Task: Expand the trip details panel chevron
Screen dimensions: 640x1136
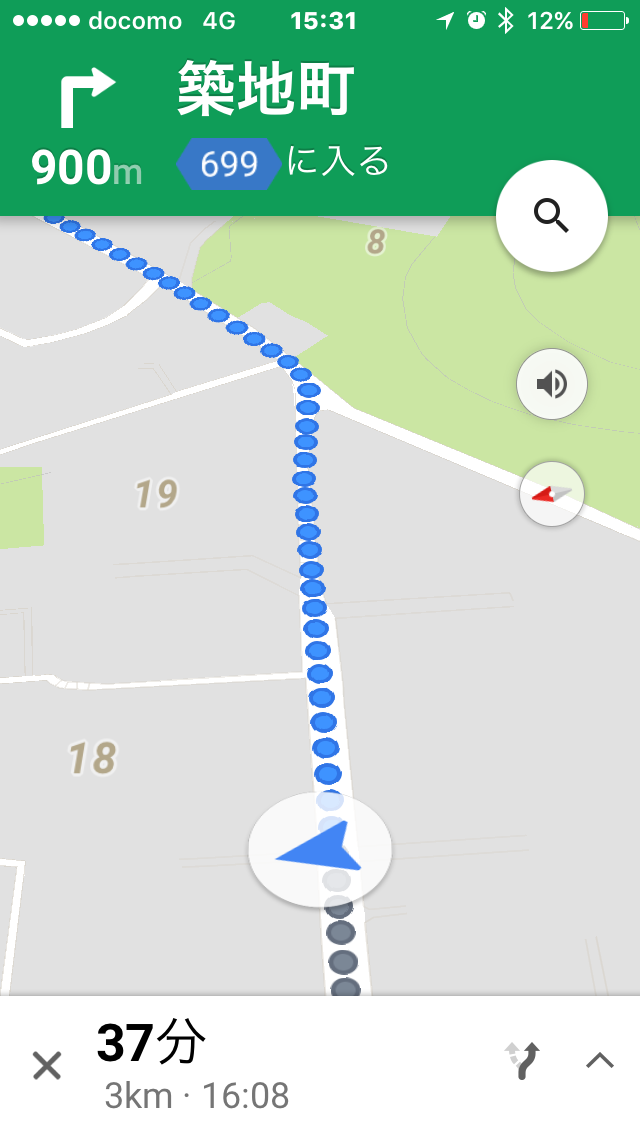Action: pyautogui.click(x=599, y=1062)
